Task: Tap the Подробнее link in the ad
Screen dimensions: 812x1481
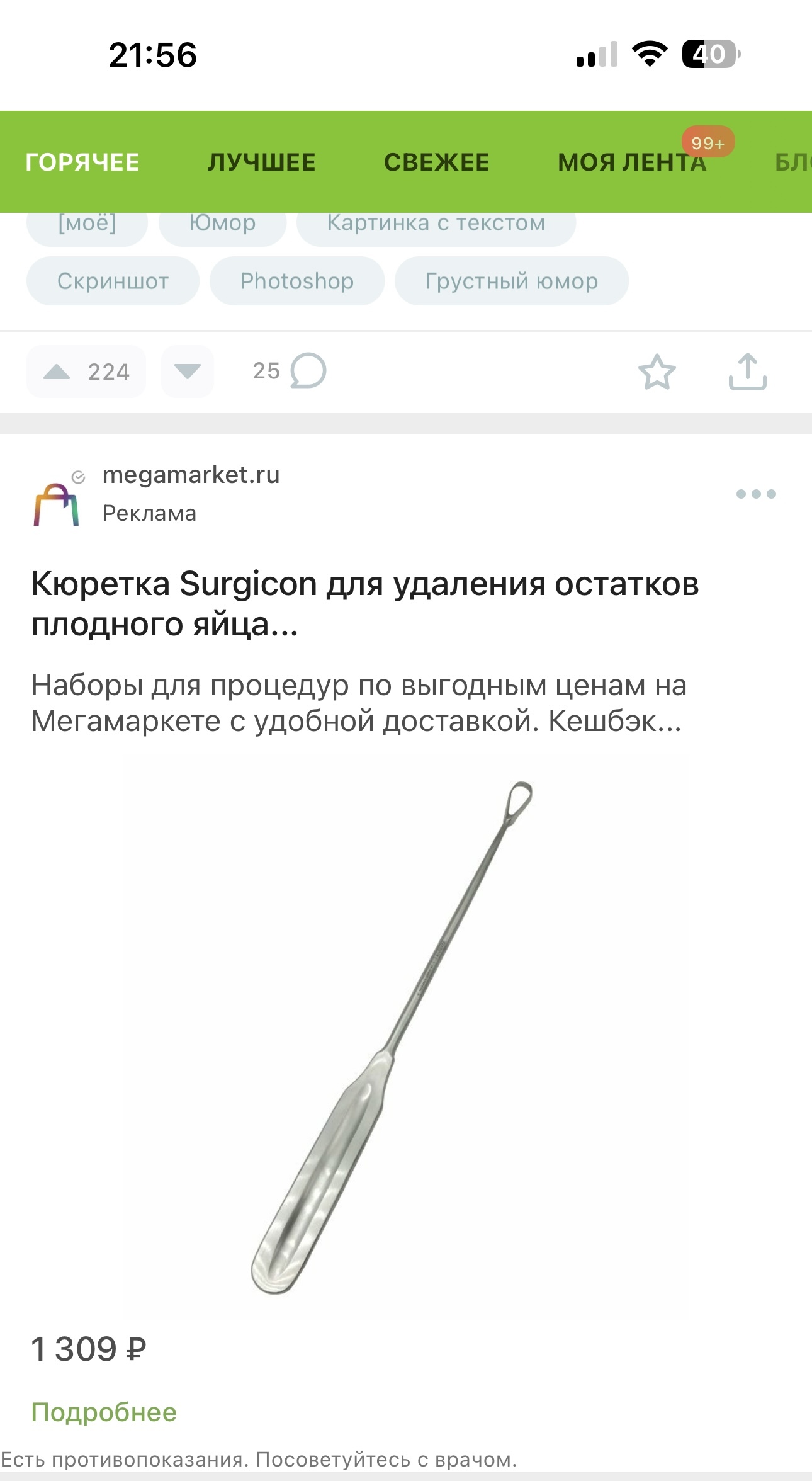Action: tap(104, 1412)
